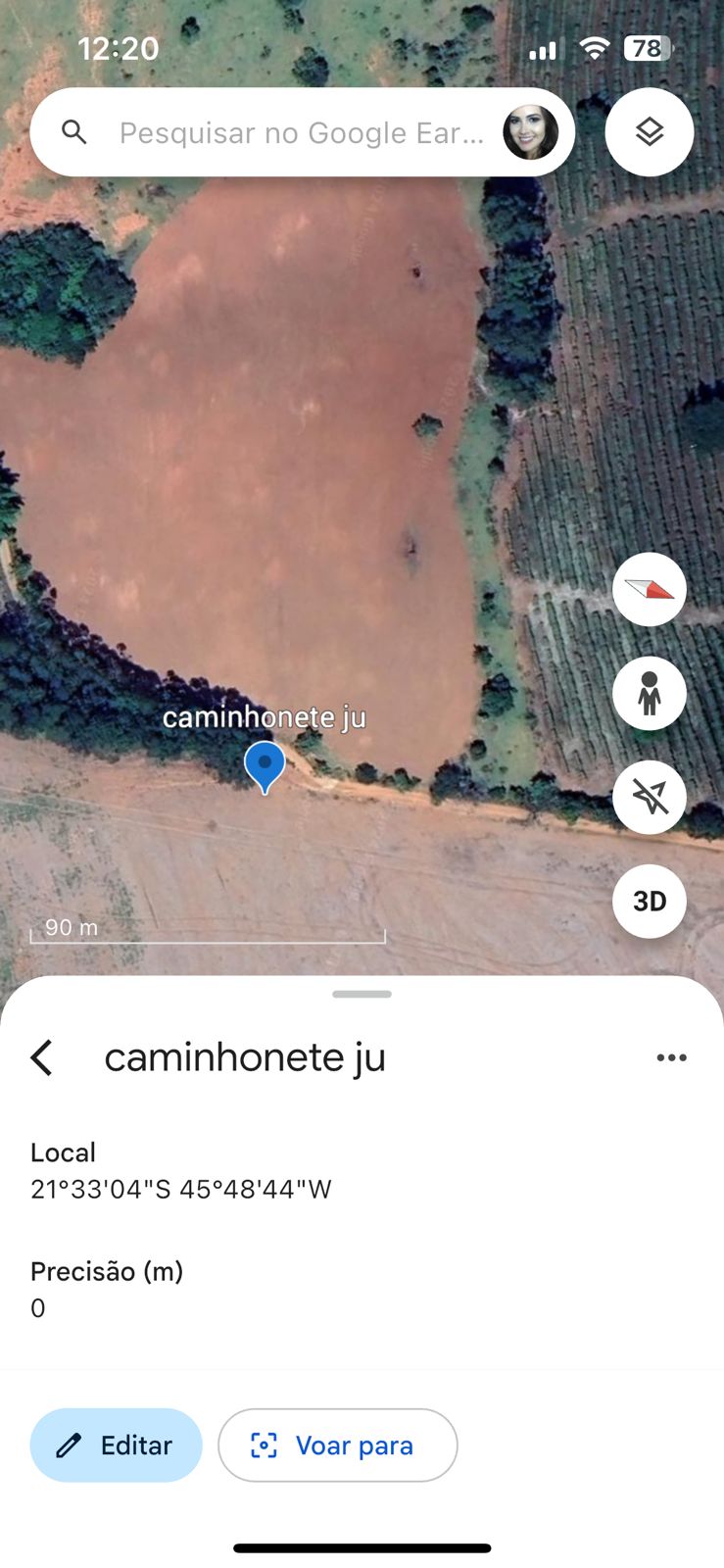Switch the map to 3D view
The image size is (724, 1568).
coord(650,902)
